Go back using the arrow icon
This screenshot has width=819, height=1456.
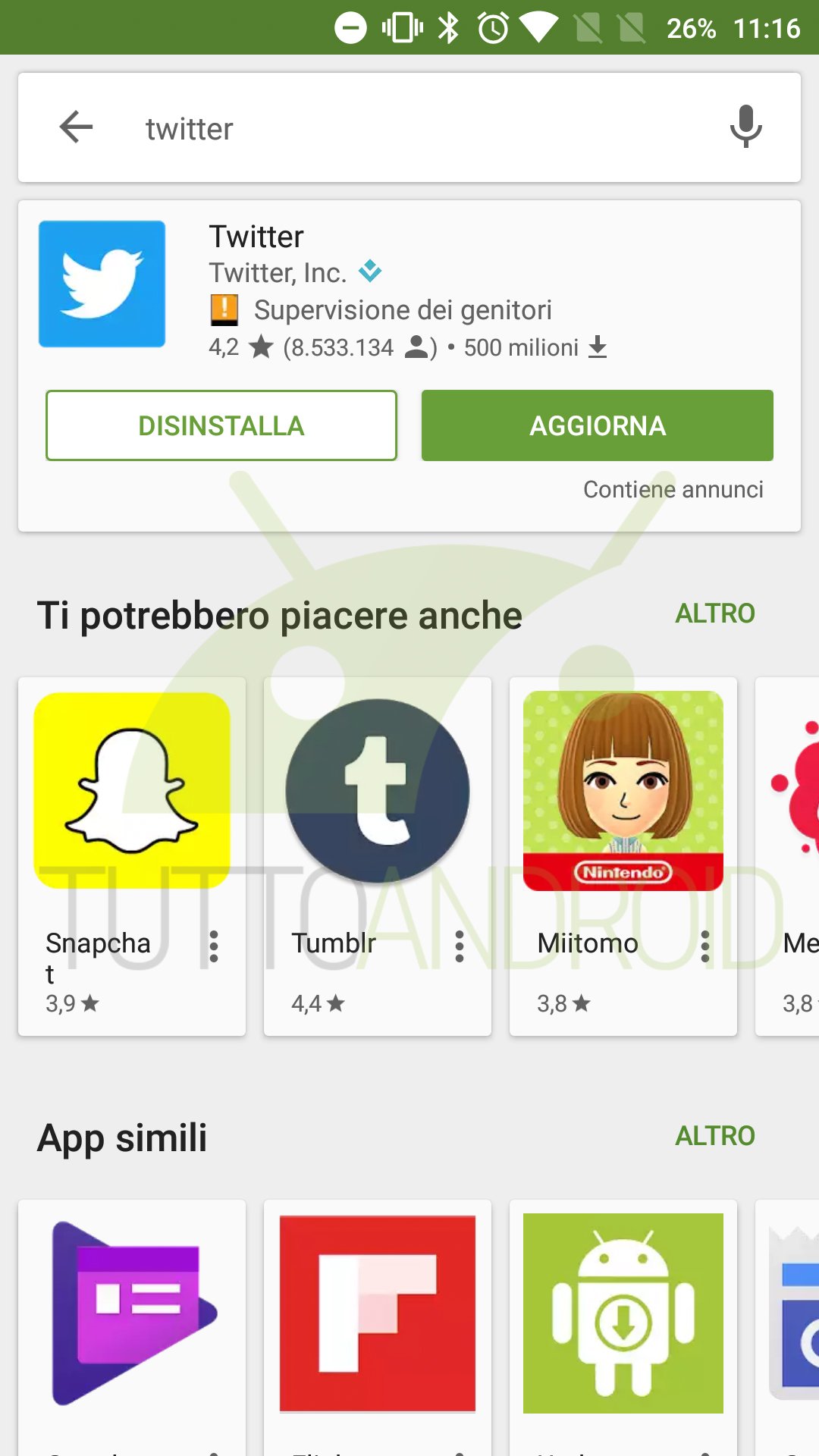[x=76, y=127]
